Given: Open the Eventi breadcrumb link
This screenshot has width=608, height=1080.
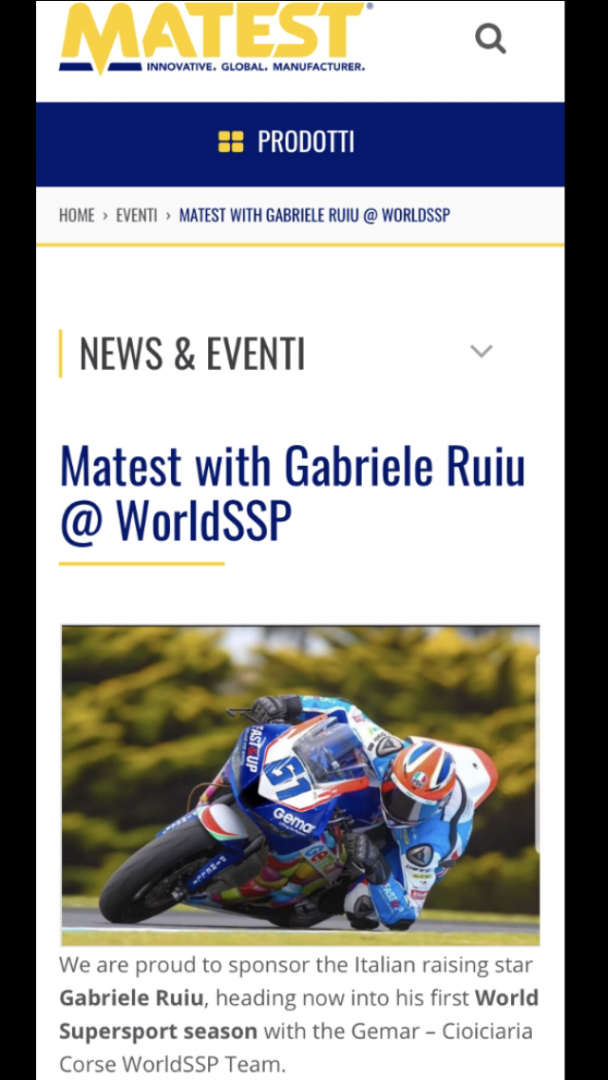Looking at the screenshot, I should (136, 215).
